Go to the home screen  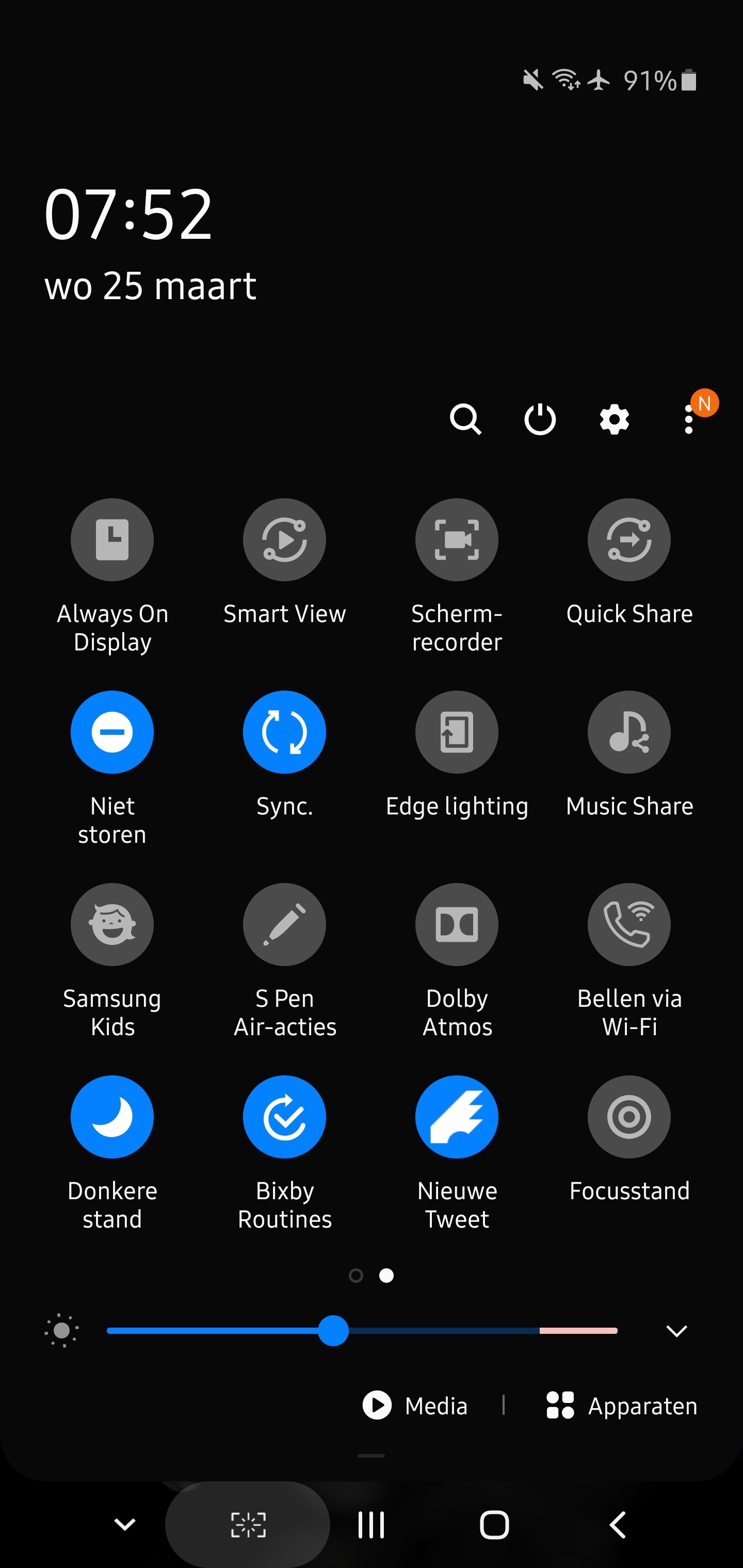tap(494, 1525)
